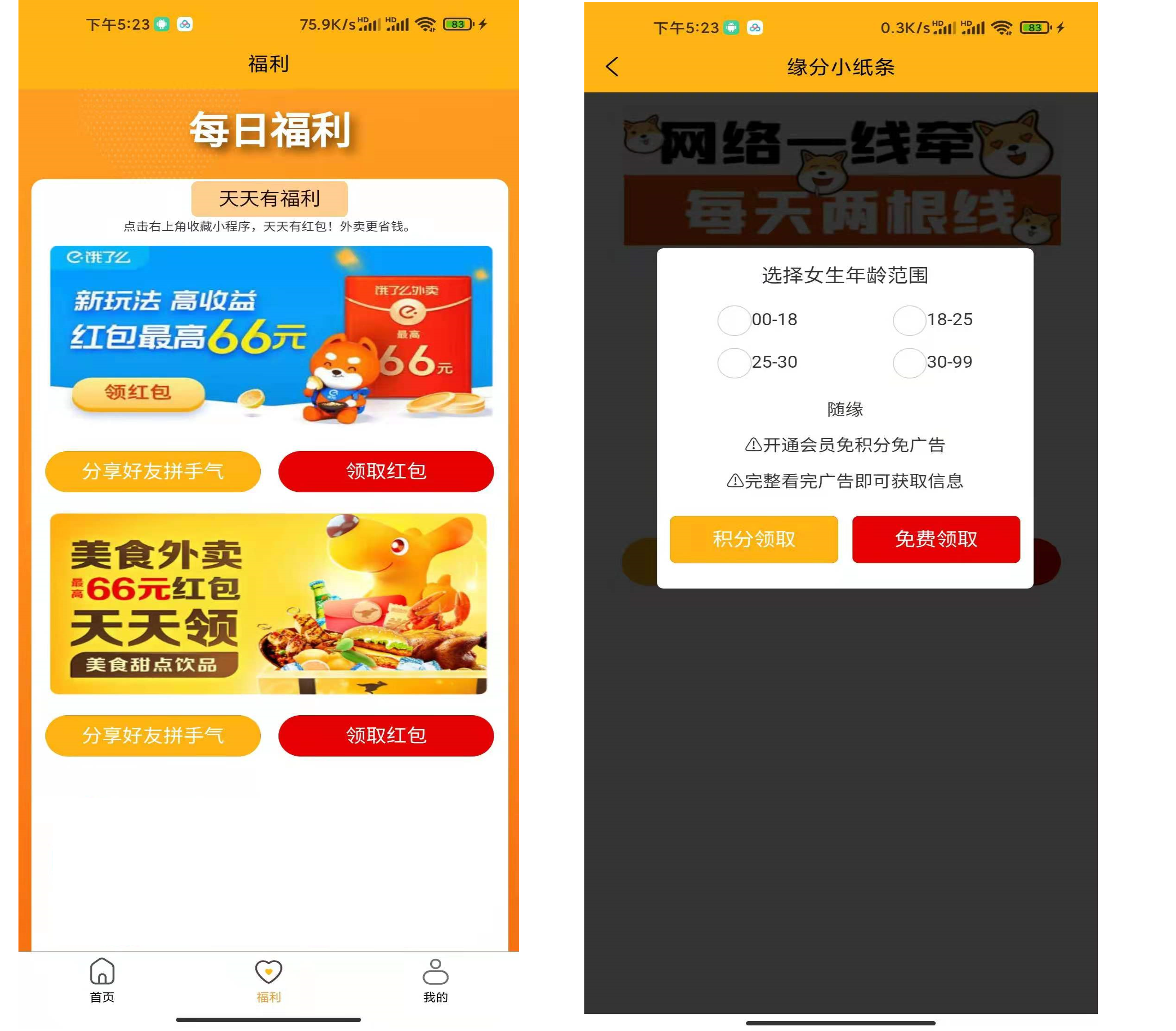The height and width of the screenshot is (1031, 1176).
Task: Tap 分享好友拼手气 under the 美食外卖 banner
Action: 153,735
